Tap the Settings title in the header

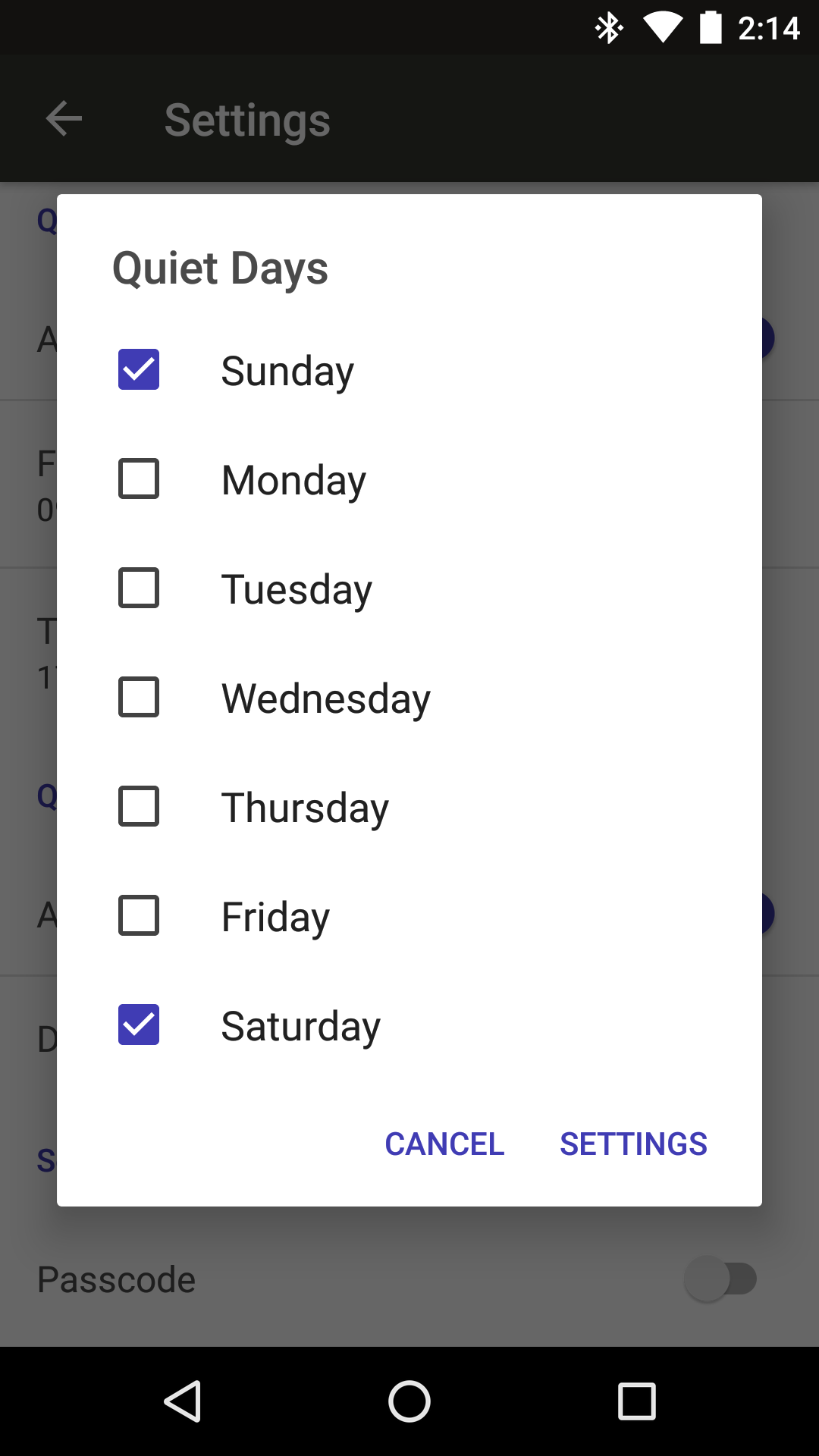click(247, 118)
